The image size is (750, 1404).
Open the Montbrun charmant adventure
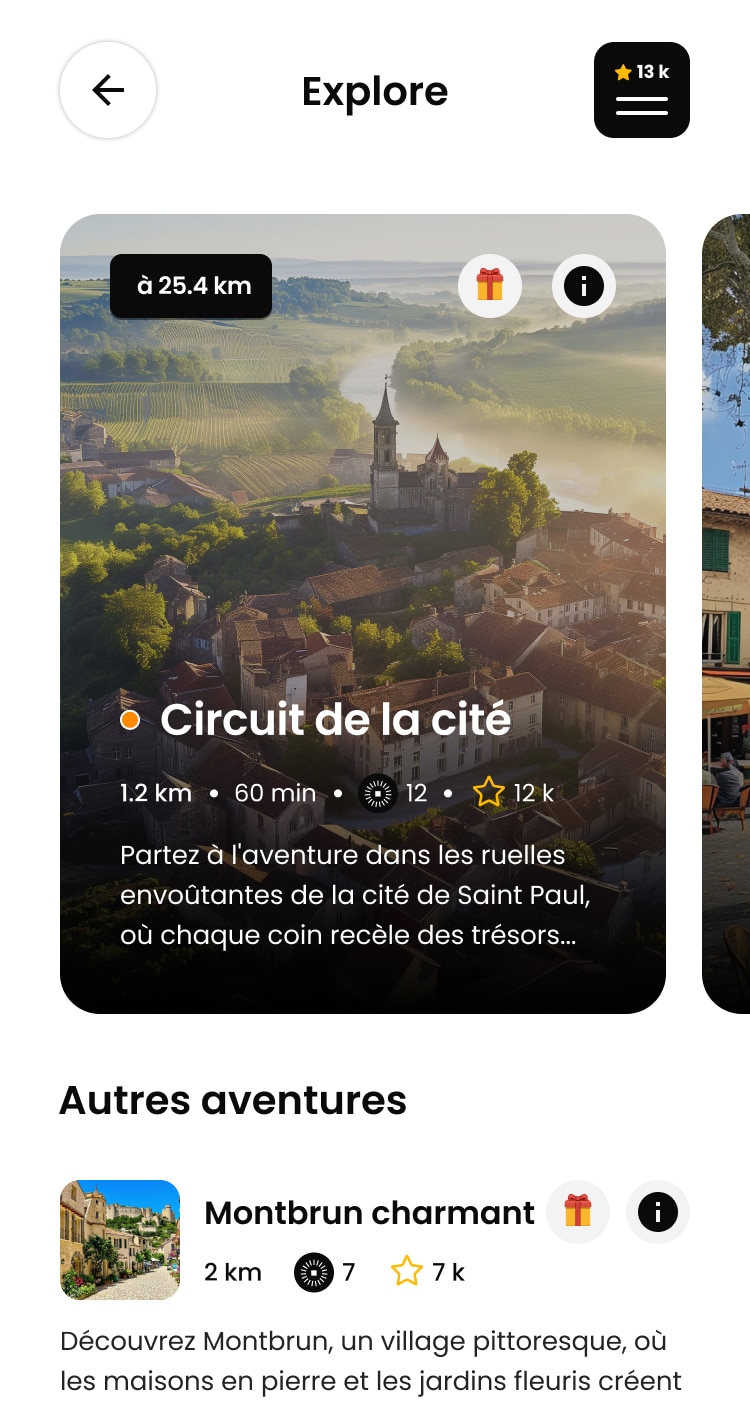click(369, 1213)
